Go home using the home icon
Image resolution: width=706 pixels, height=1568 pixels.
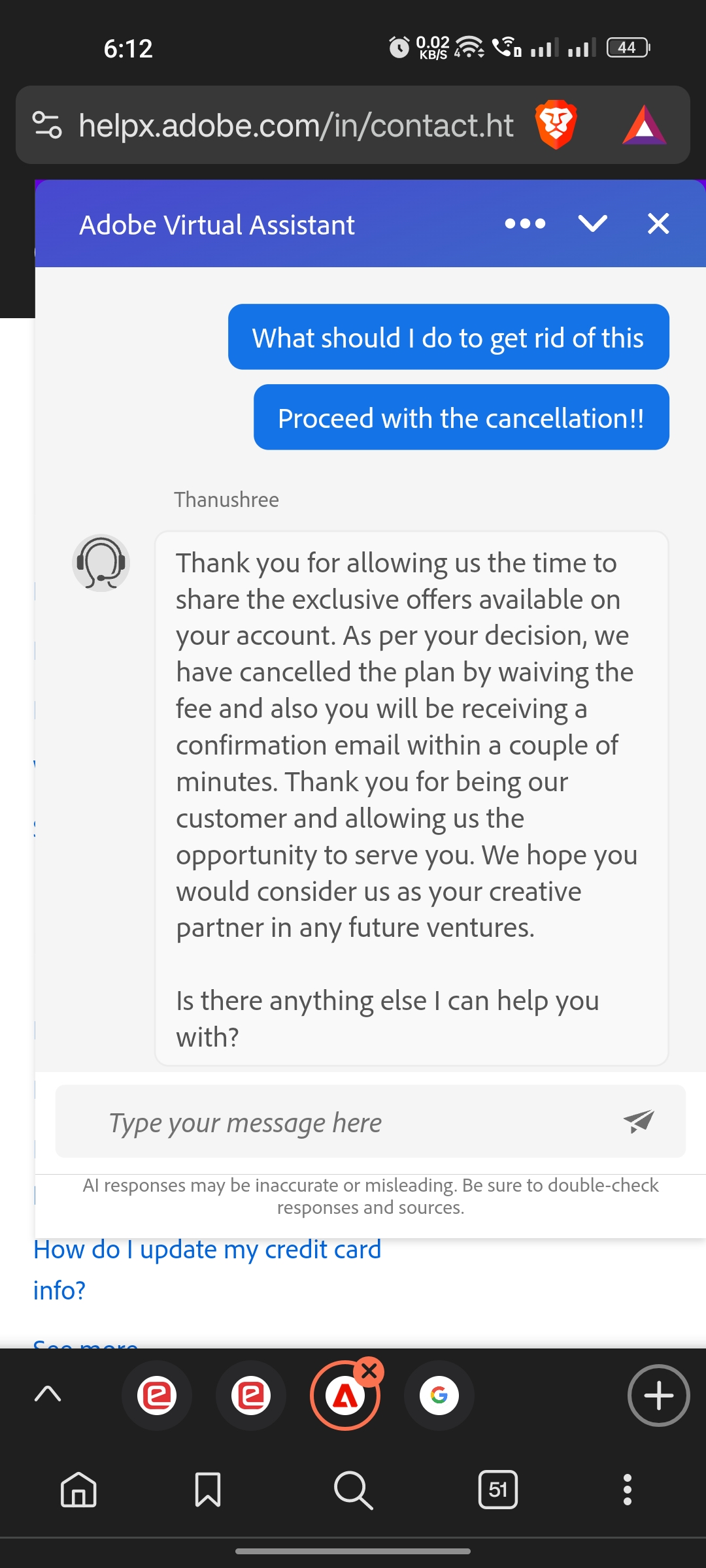tap(78, 1490)
